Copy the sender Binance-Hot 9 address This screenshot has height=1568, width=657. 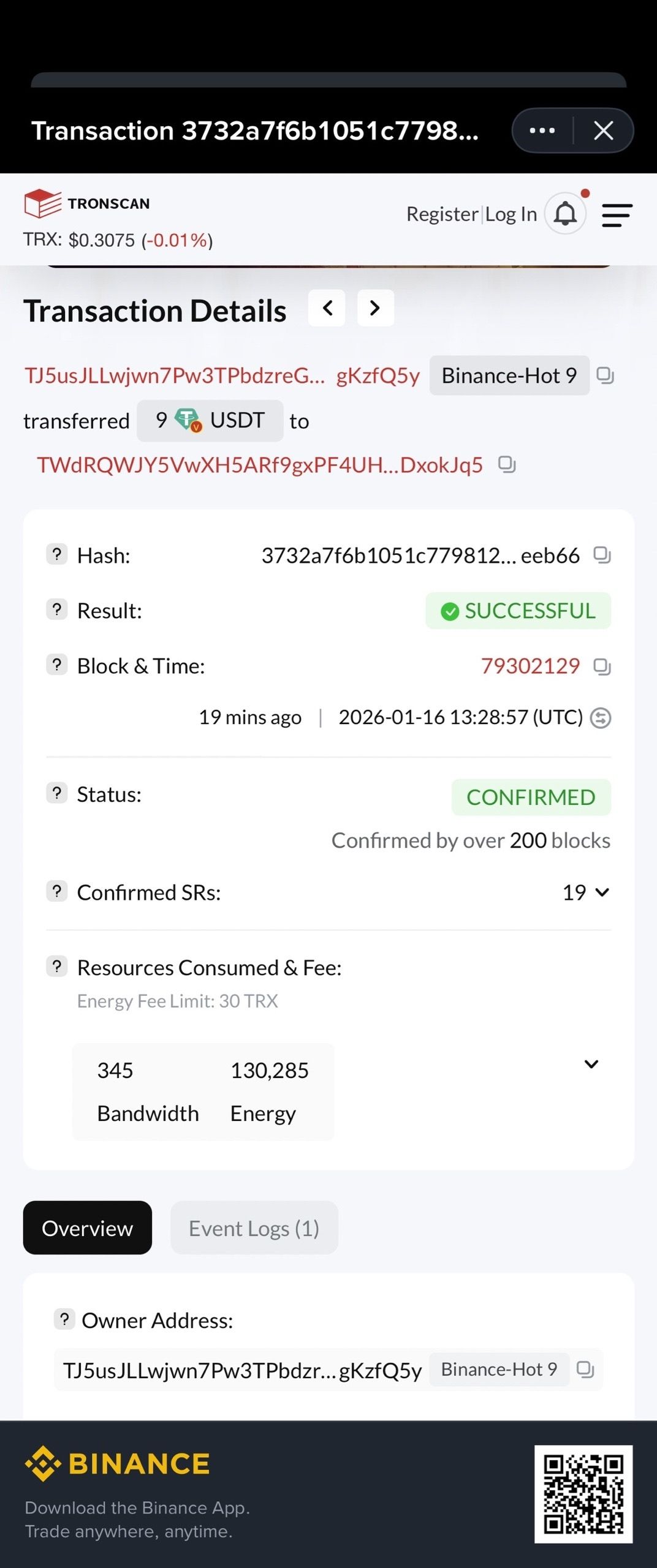(x=605, y=375)
